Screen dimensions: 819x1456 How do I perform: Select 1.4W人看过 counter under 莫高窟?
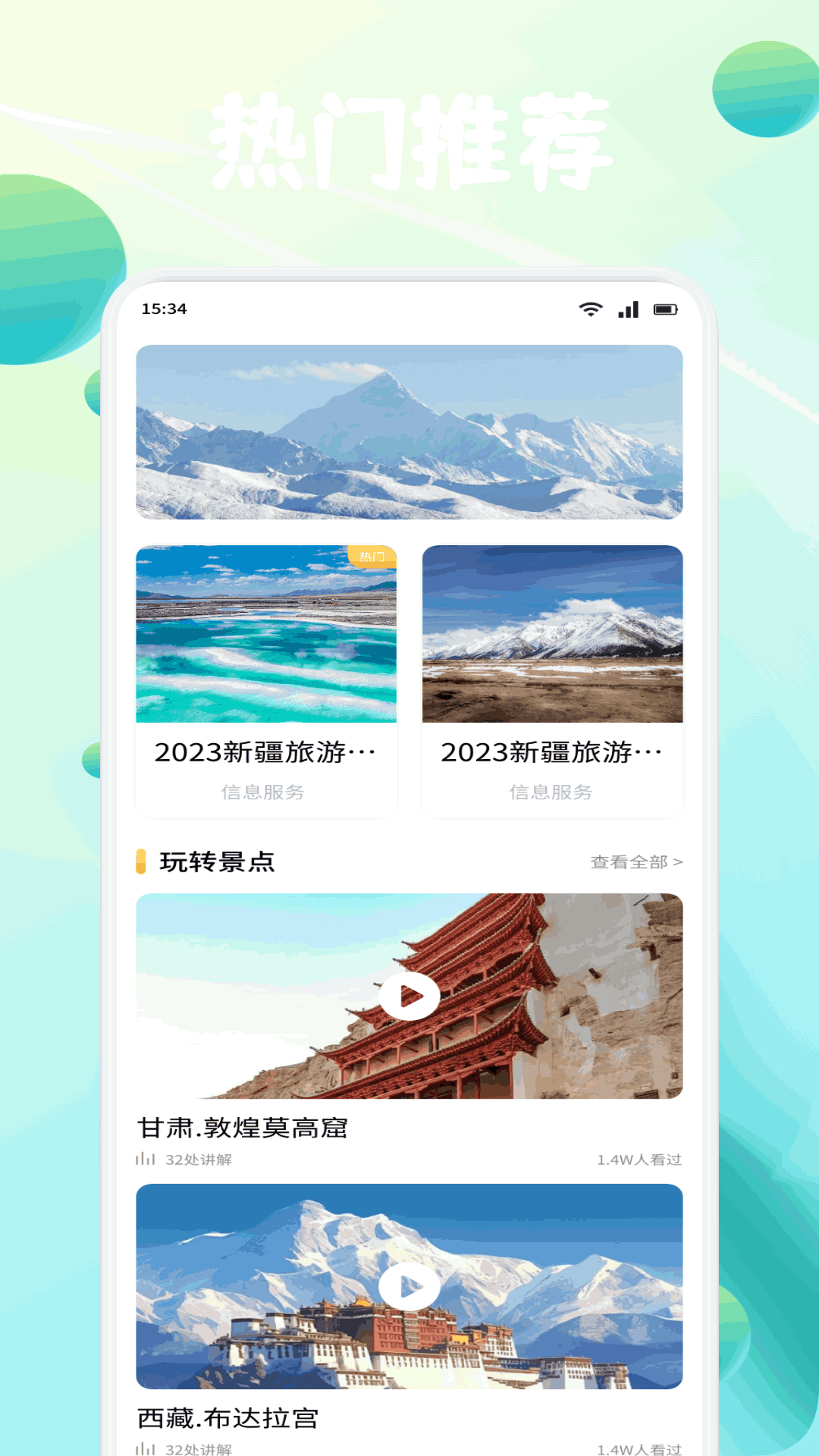pyautogui.click(x=639, y=1159)
